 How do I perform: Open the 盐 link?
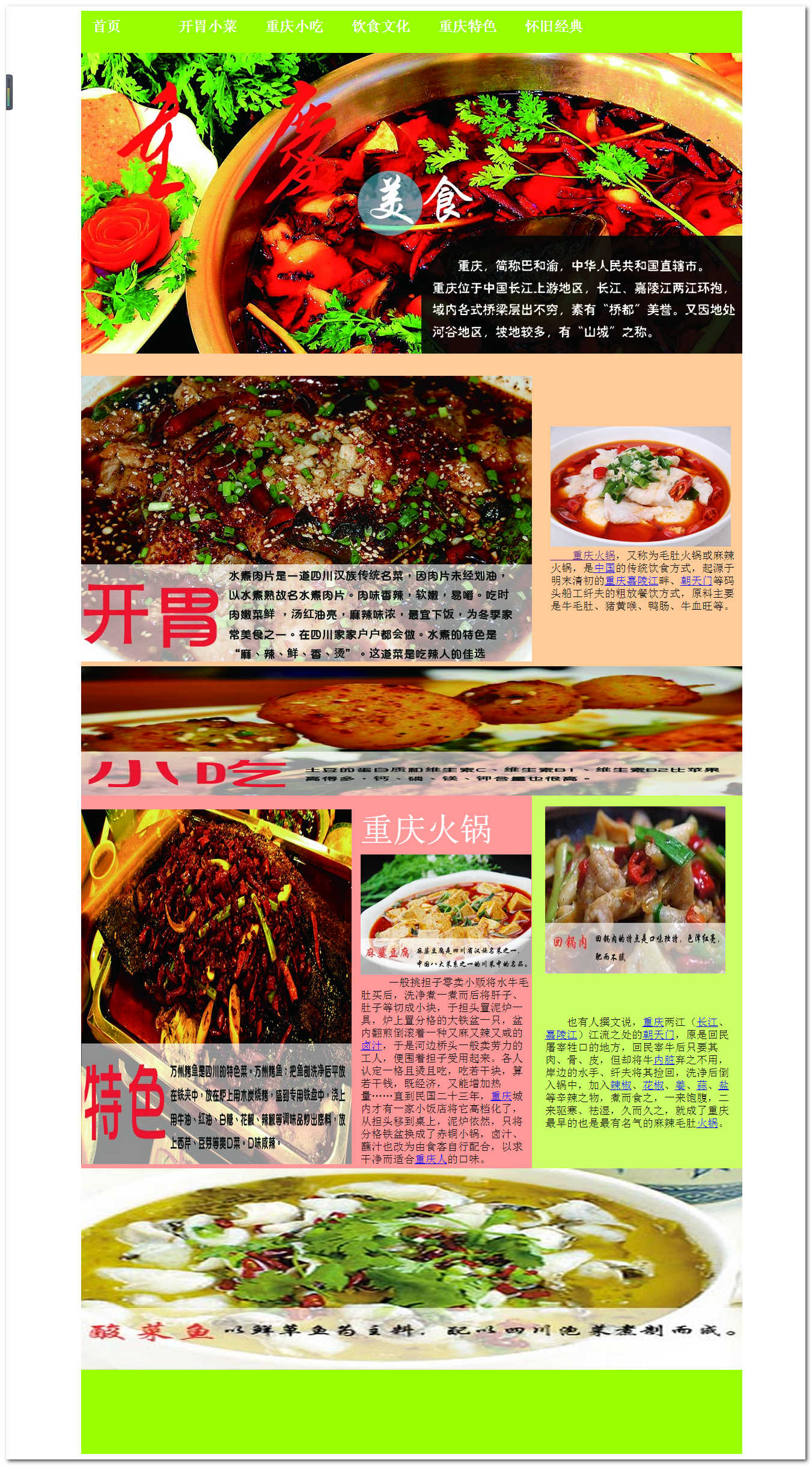click(x=724, y=1085)
